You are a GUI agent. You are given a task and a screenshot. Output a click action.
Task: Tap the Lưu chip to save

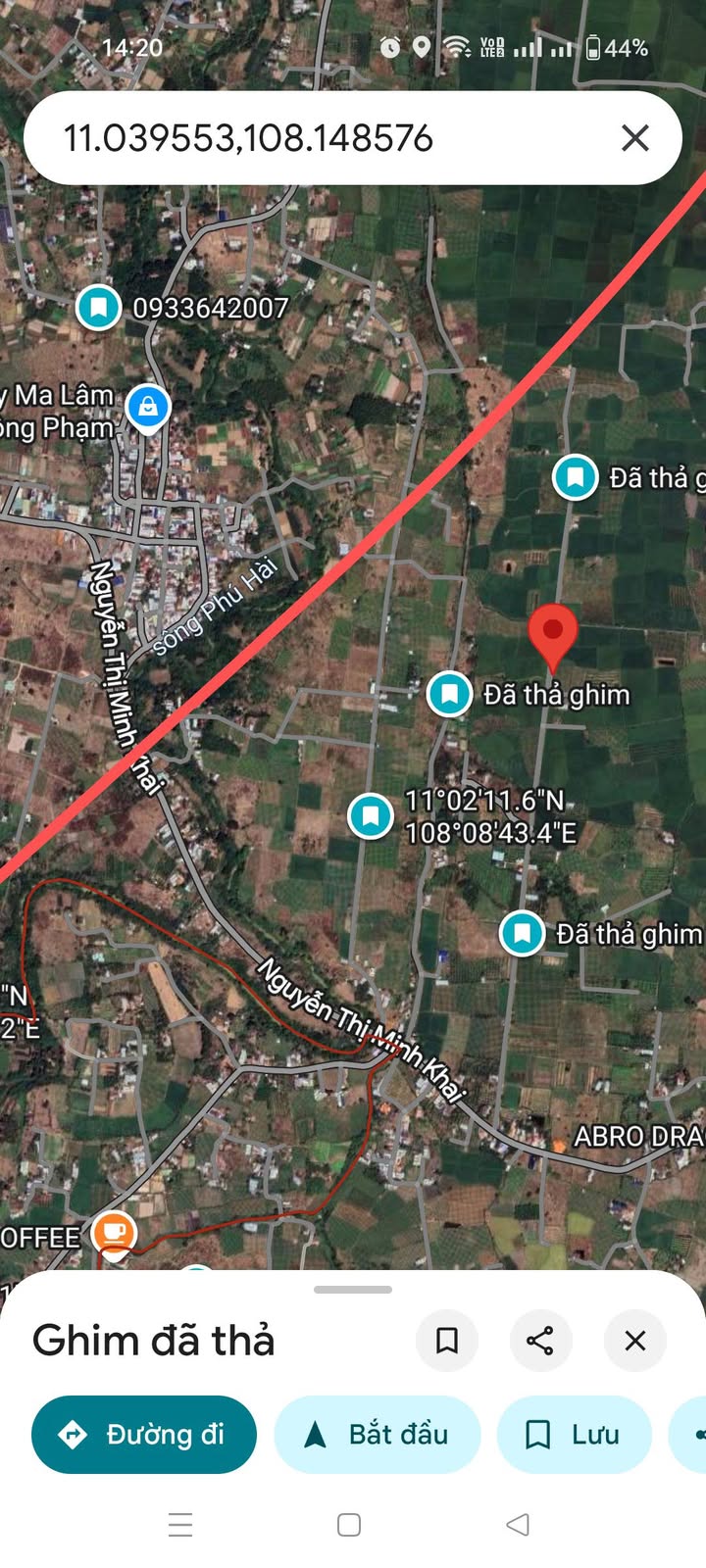pyautogui.click(x=575, y=1435)
